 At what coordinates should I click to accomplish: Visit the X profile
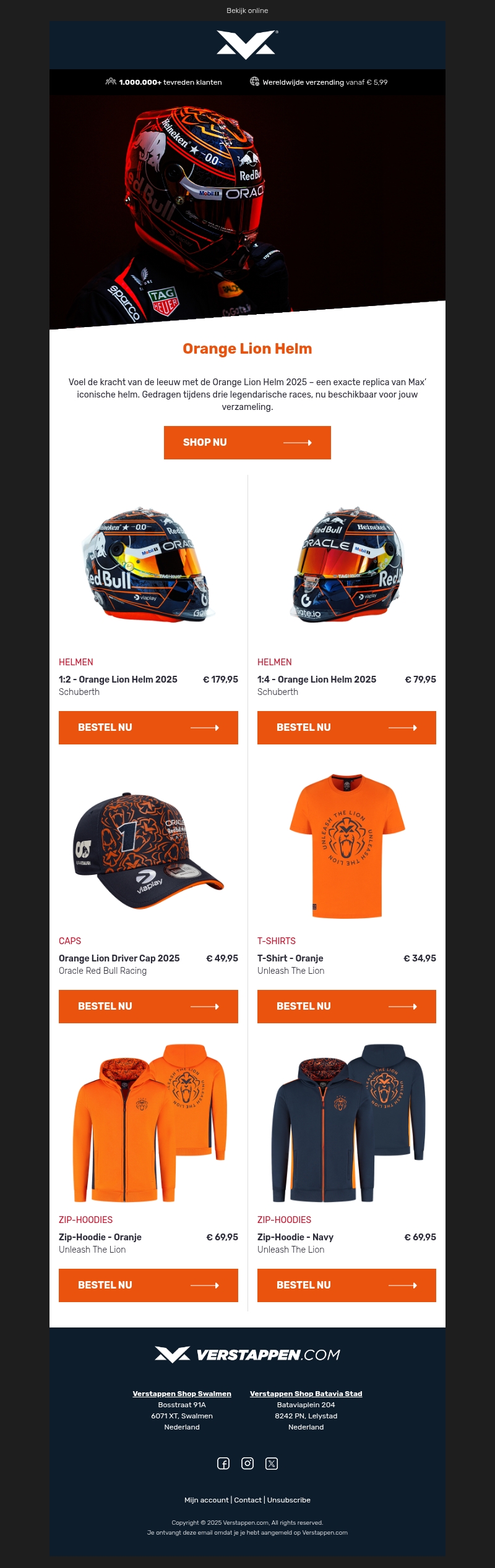click(x=272, y=1464)
